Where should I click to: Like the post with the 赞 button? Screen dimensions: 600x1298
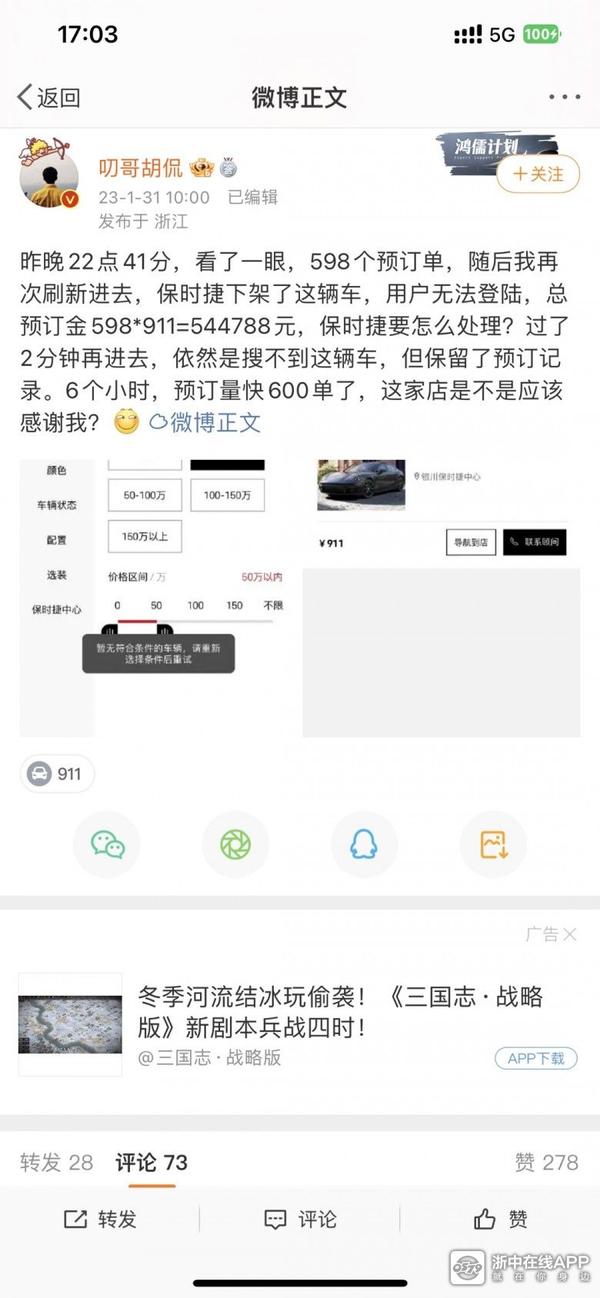pos(500,1219)
